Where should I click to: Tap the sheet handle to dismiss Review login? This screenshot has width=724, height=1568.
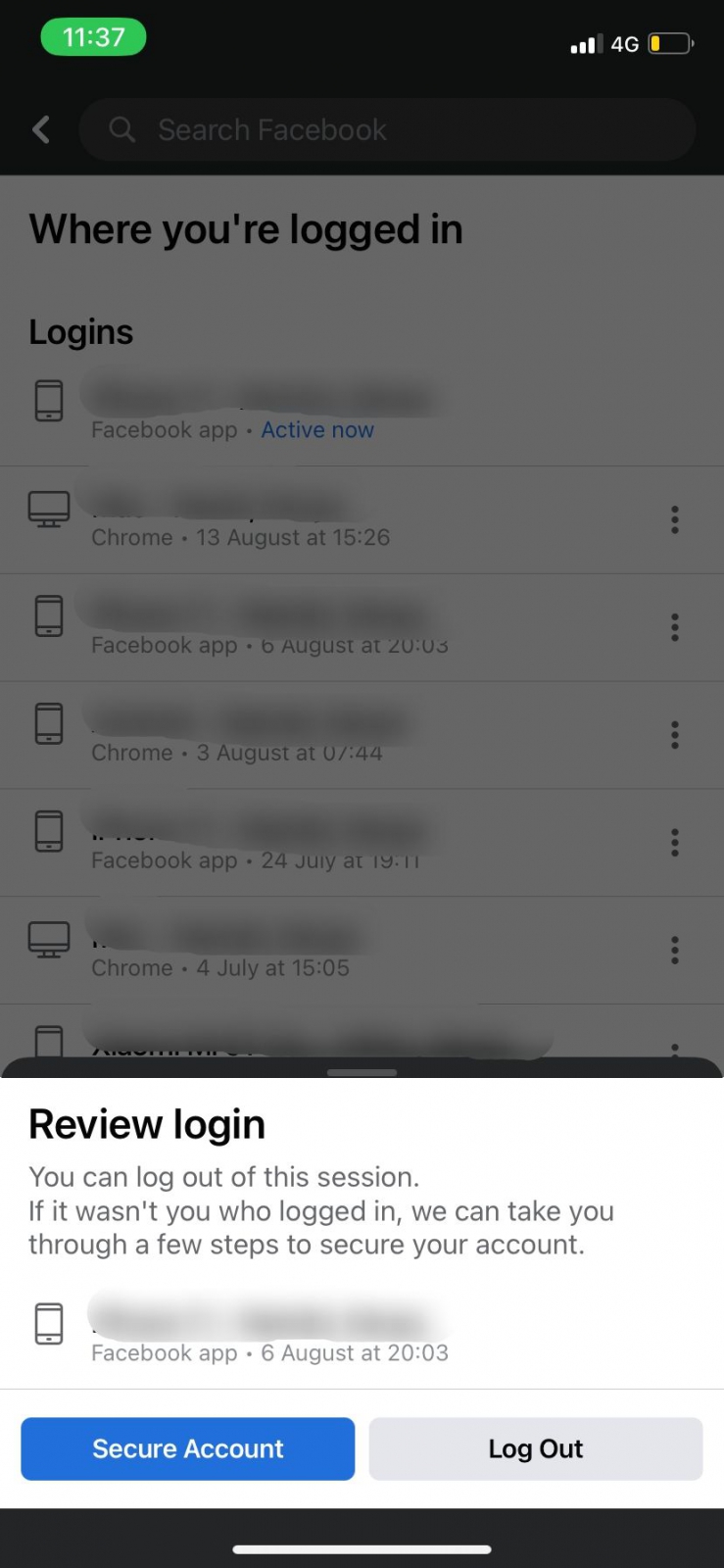362,1072
